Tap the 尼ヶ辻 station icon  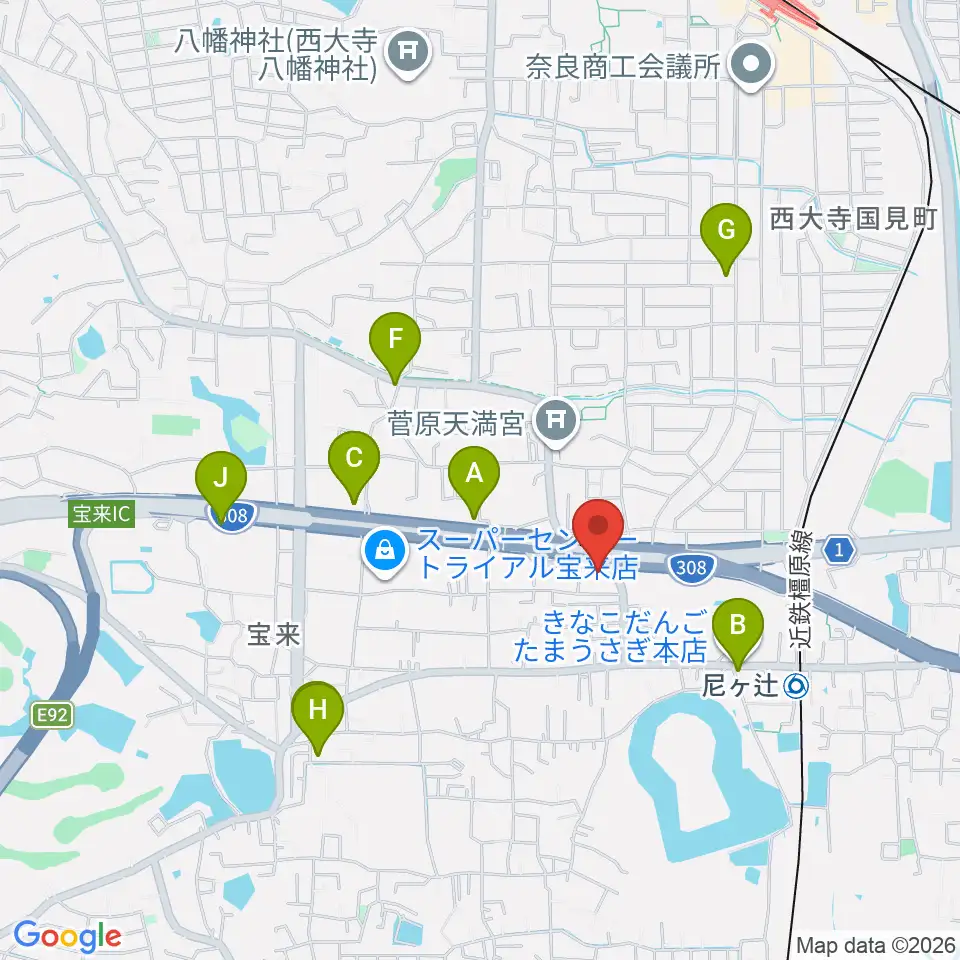(x=796, y=686)
